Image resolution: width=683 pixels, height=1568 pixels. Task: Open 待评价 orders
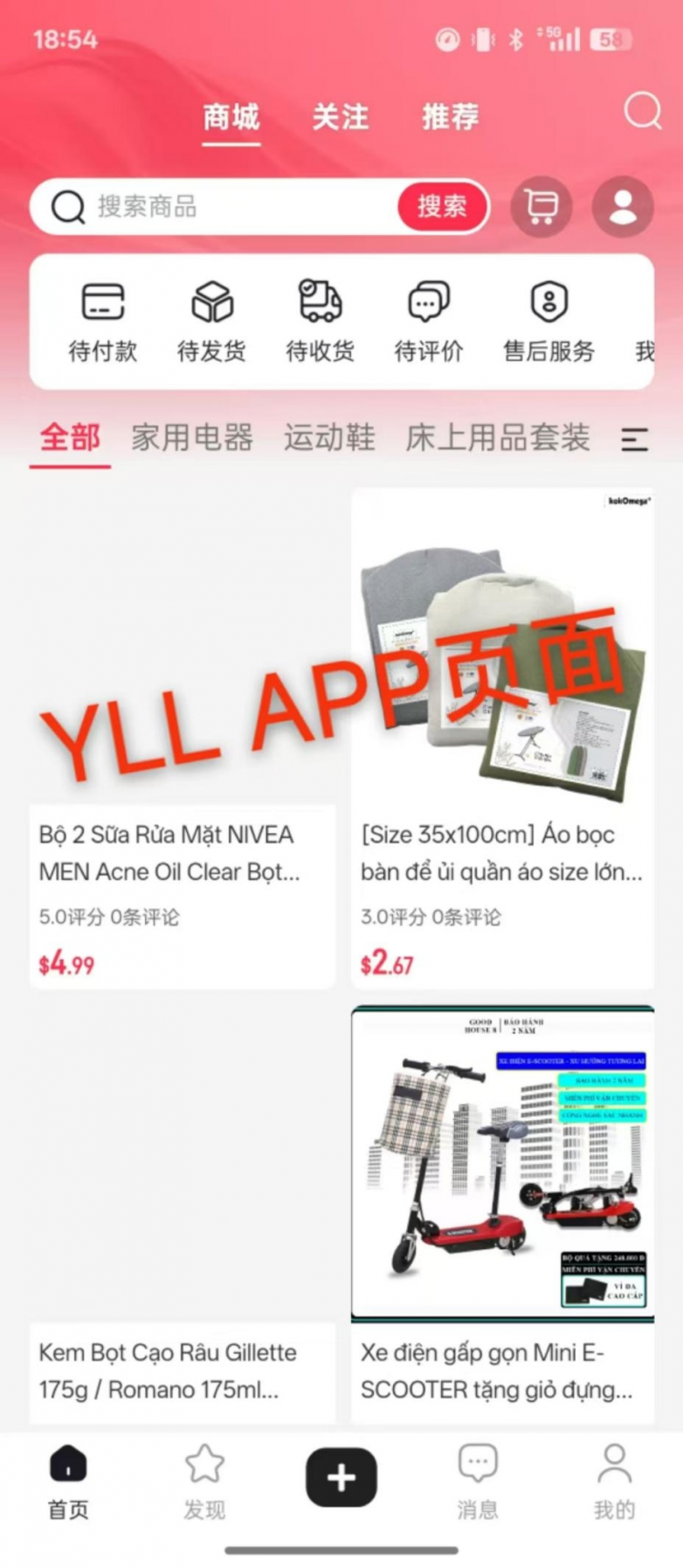click(x=428, y=322)
